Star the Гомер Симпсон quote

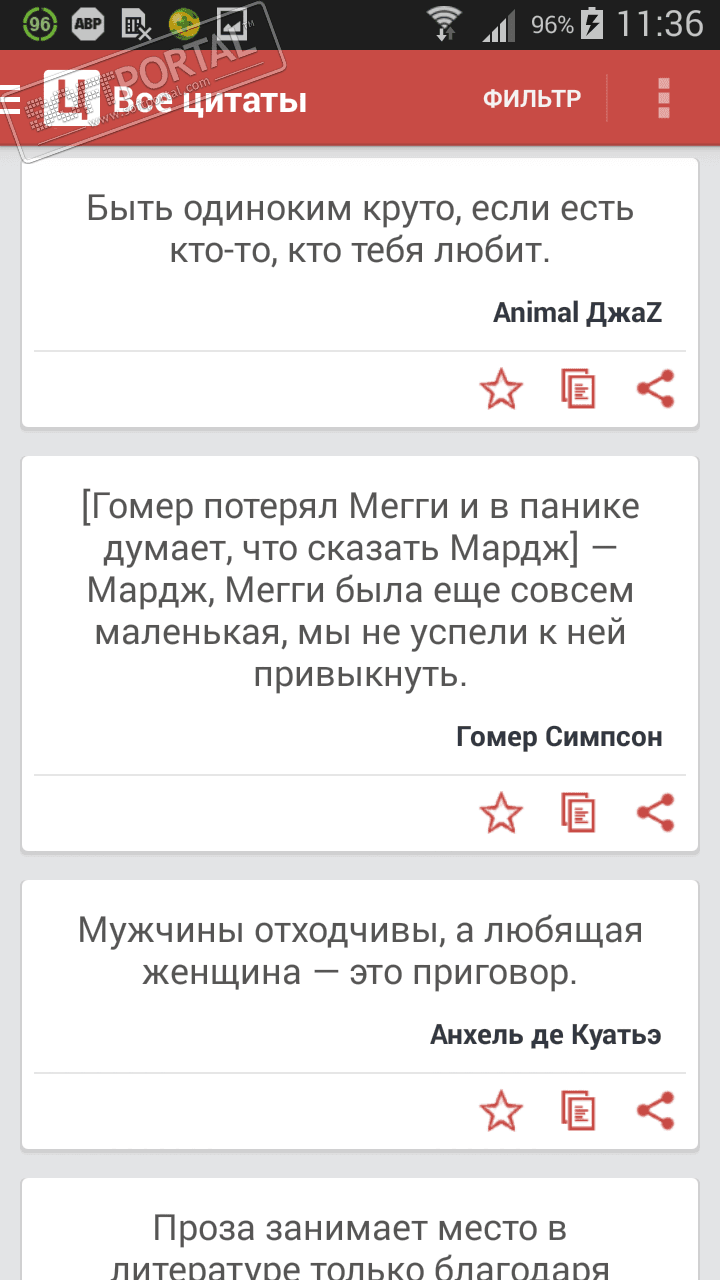501,813
